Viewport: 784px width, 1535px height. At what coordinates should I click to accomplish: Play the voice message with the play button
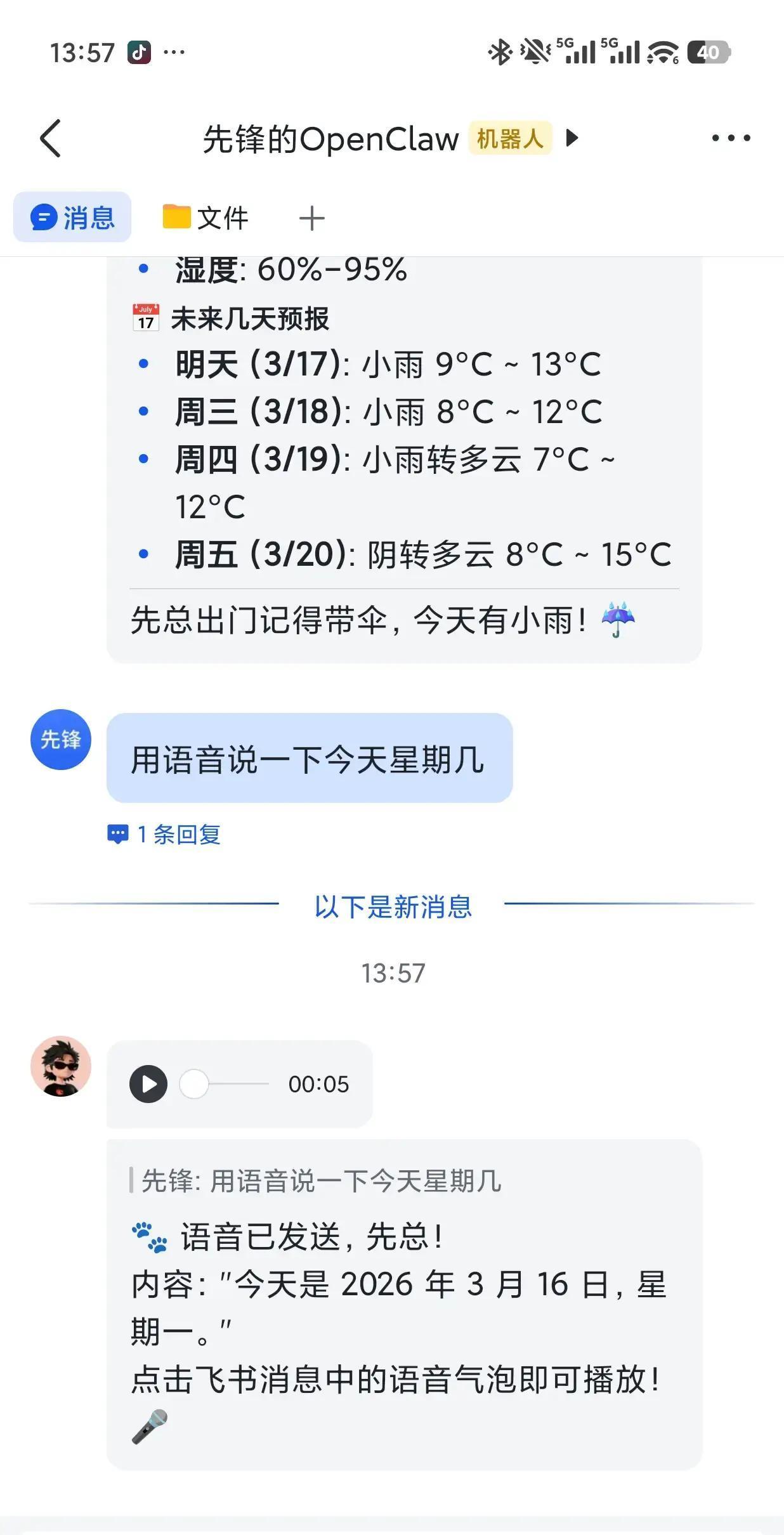148,1084
